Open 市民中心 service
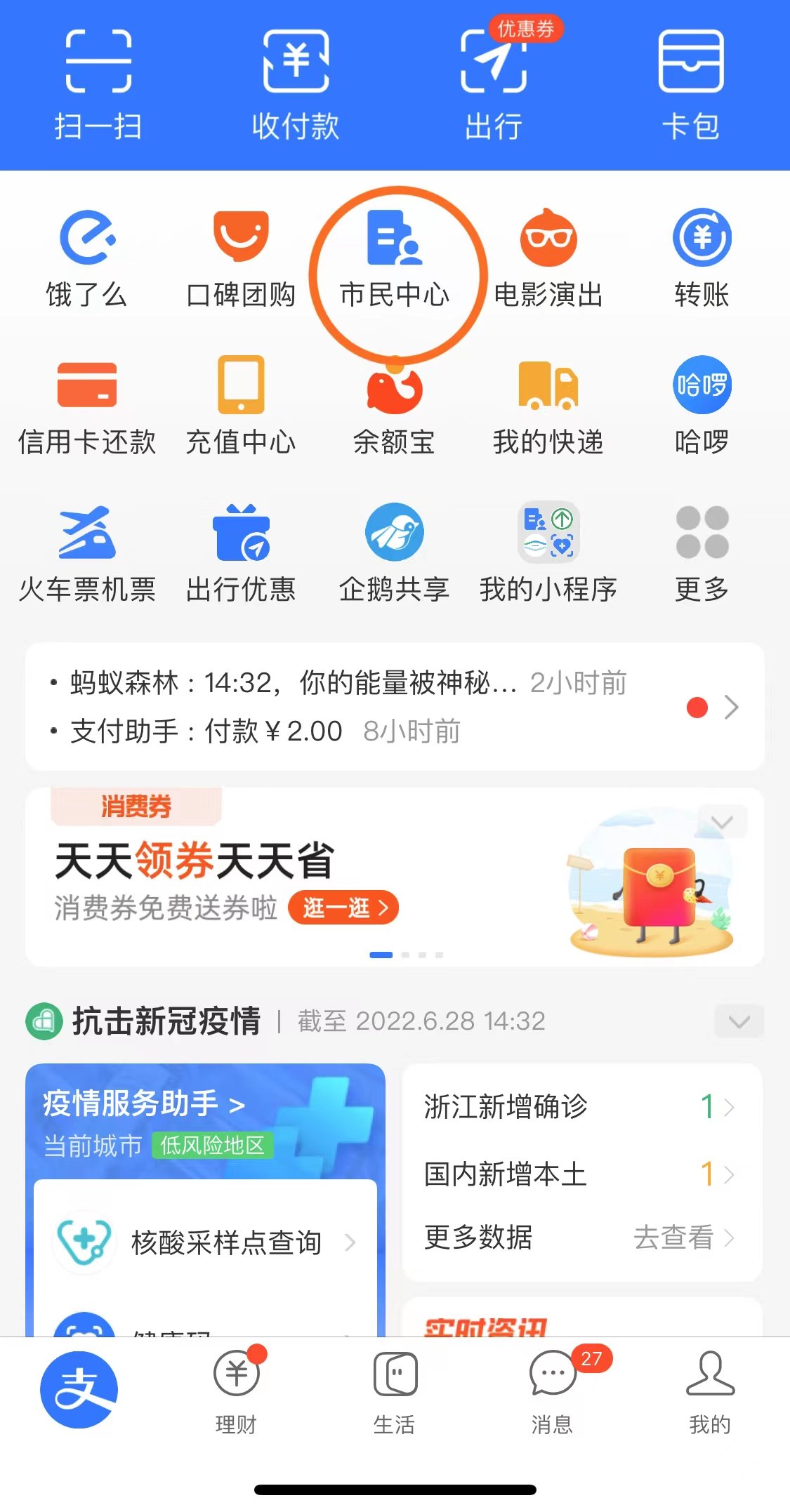This screenshot has width=790, height=1512. coord(395,260)
